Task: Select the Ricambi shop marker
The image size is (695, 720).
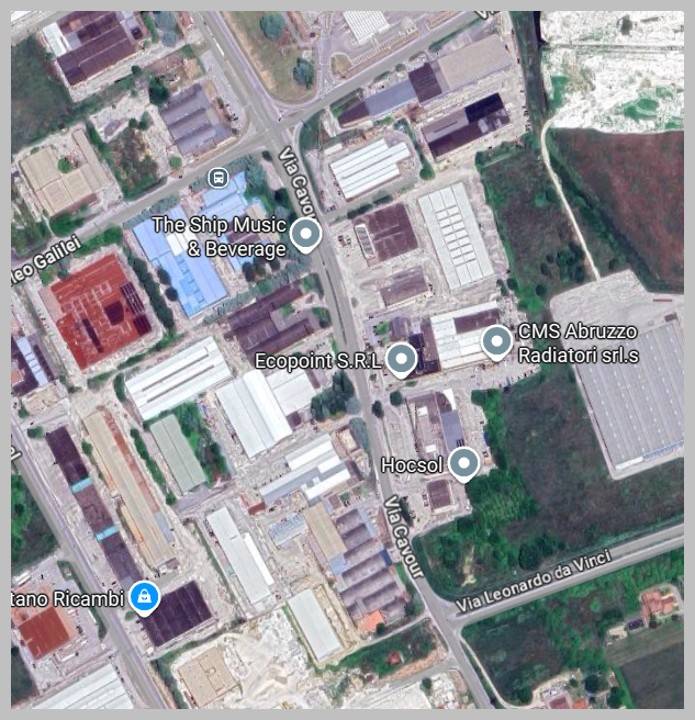Action: (145, 598)
